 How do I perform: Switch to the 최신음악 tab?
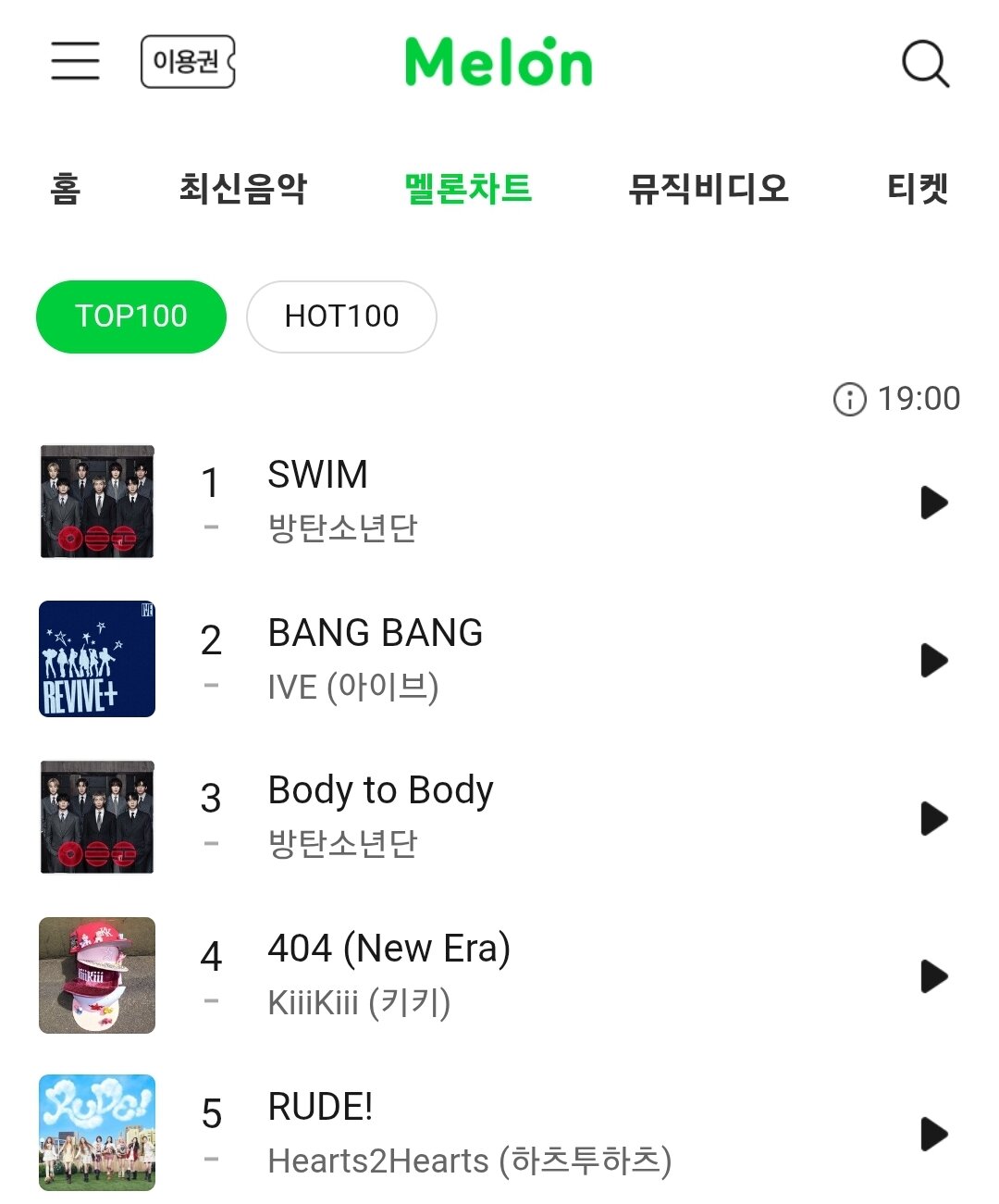click(x=242, y=189)
